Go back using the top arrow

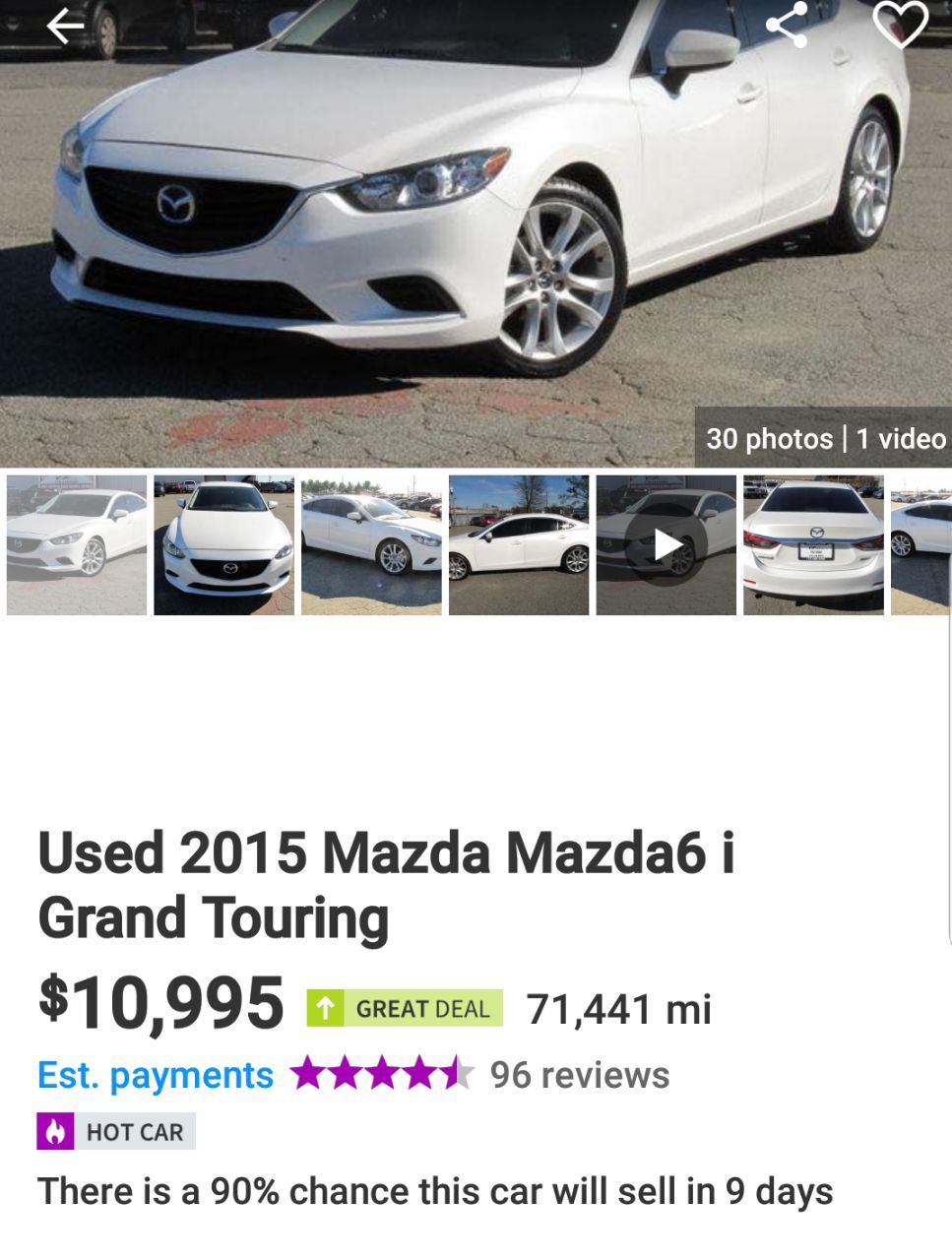65,27
